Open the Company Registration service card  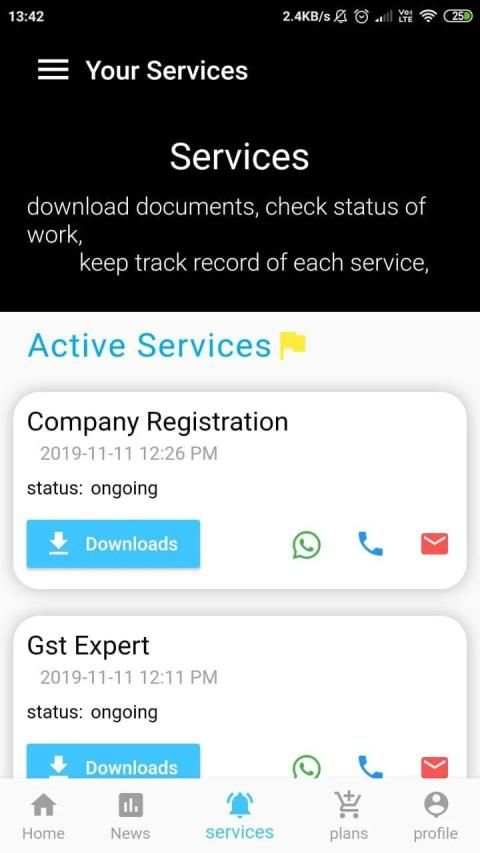click(240, 490)
